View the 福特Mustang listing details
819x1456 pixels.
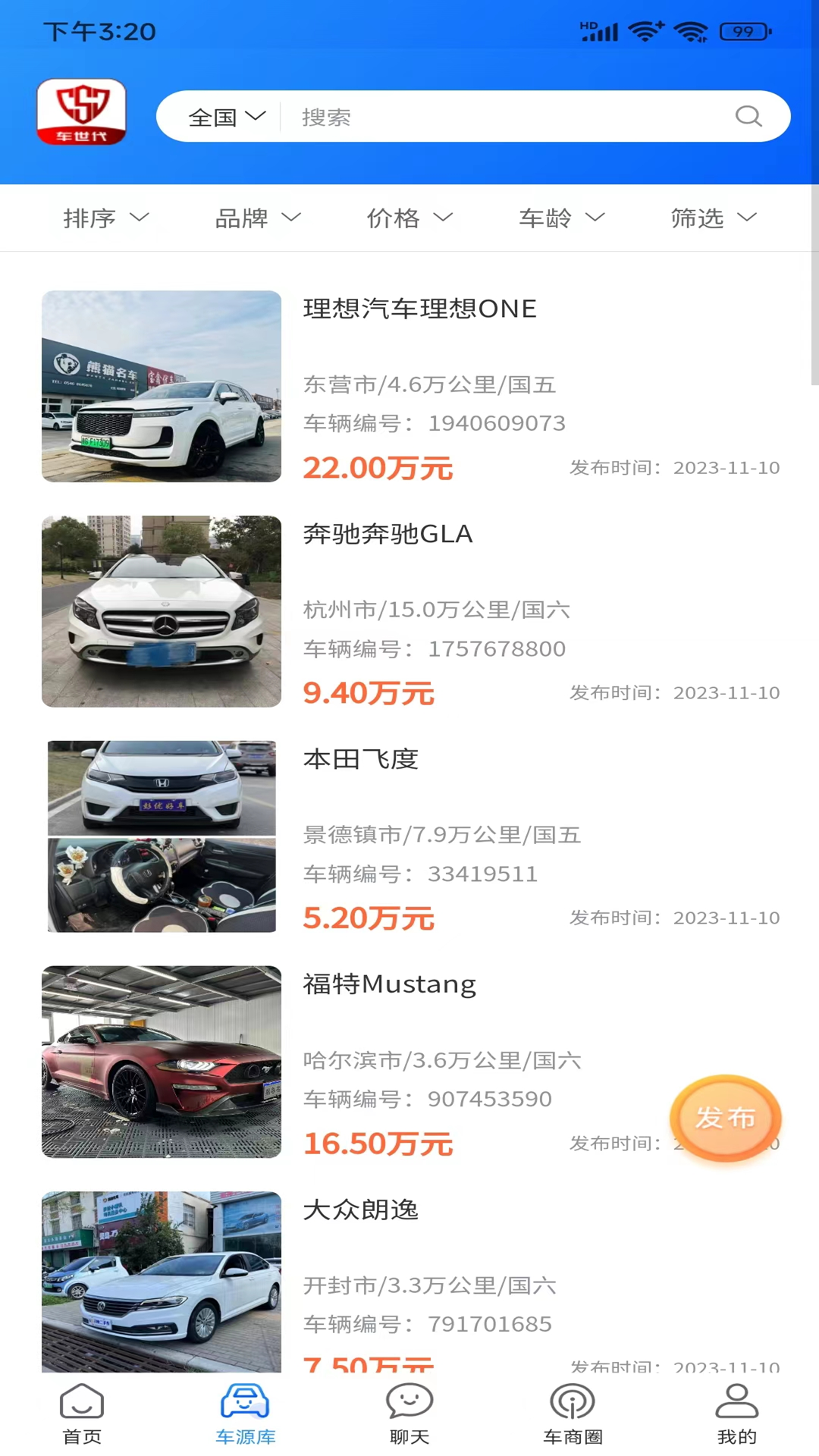[x=389, y=984]
